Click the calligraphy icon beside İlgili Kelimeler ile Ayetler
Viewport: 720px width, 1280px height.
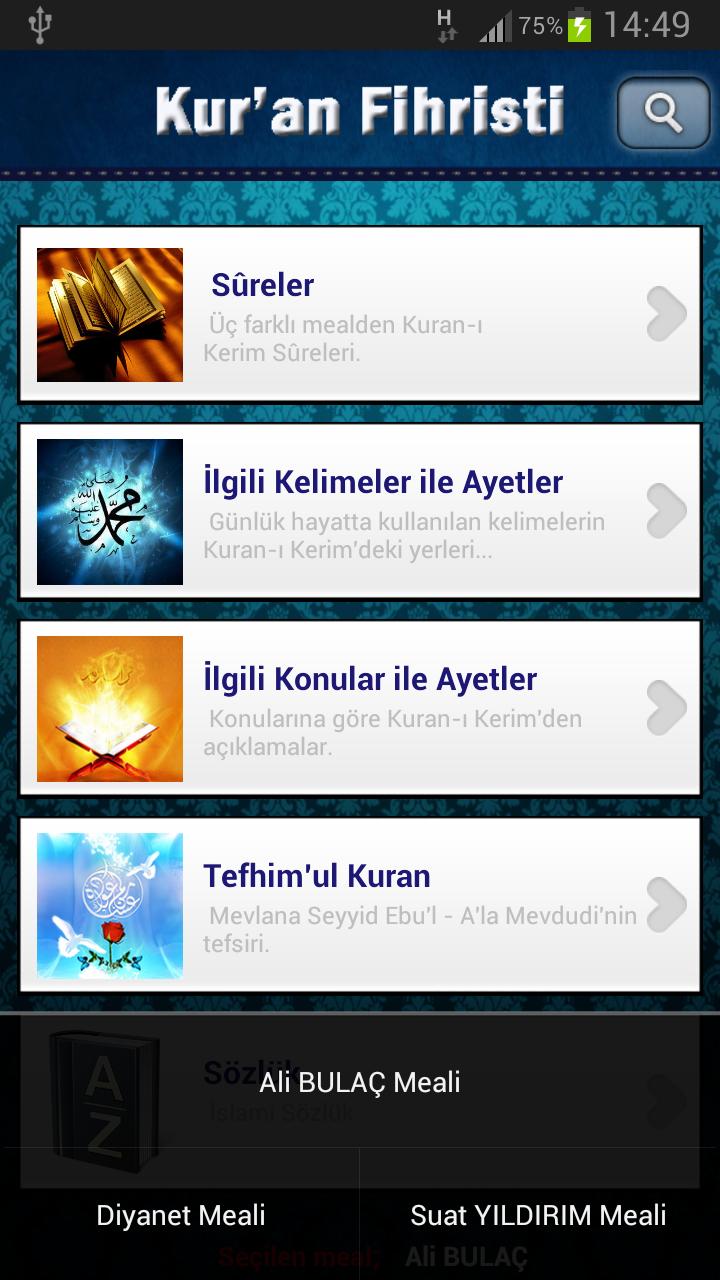click(109, 512)
